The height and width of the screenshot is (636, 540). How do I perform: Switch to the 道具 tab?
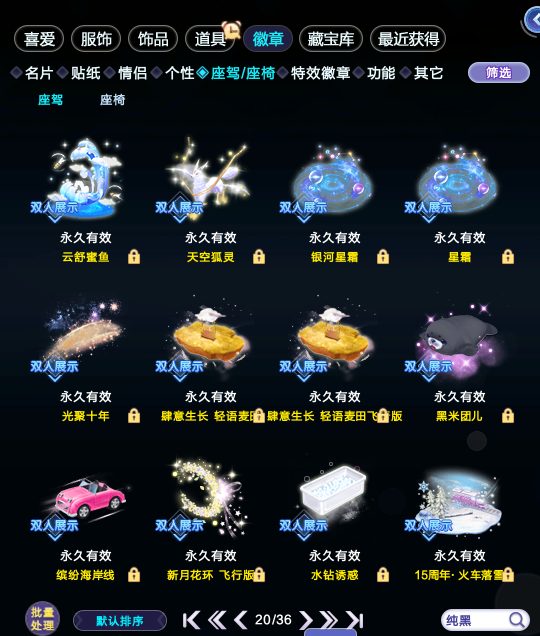(210, 39)
